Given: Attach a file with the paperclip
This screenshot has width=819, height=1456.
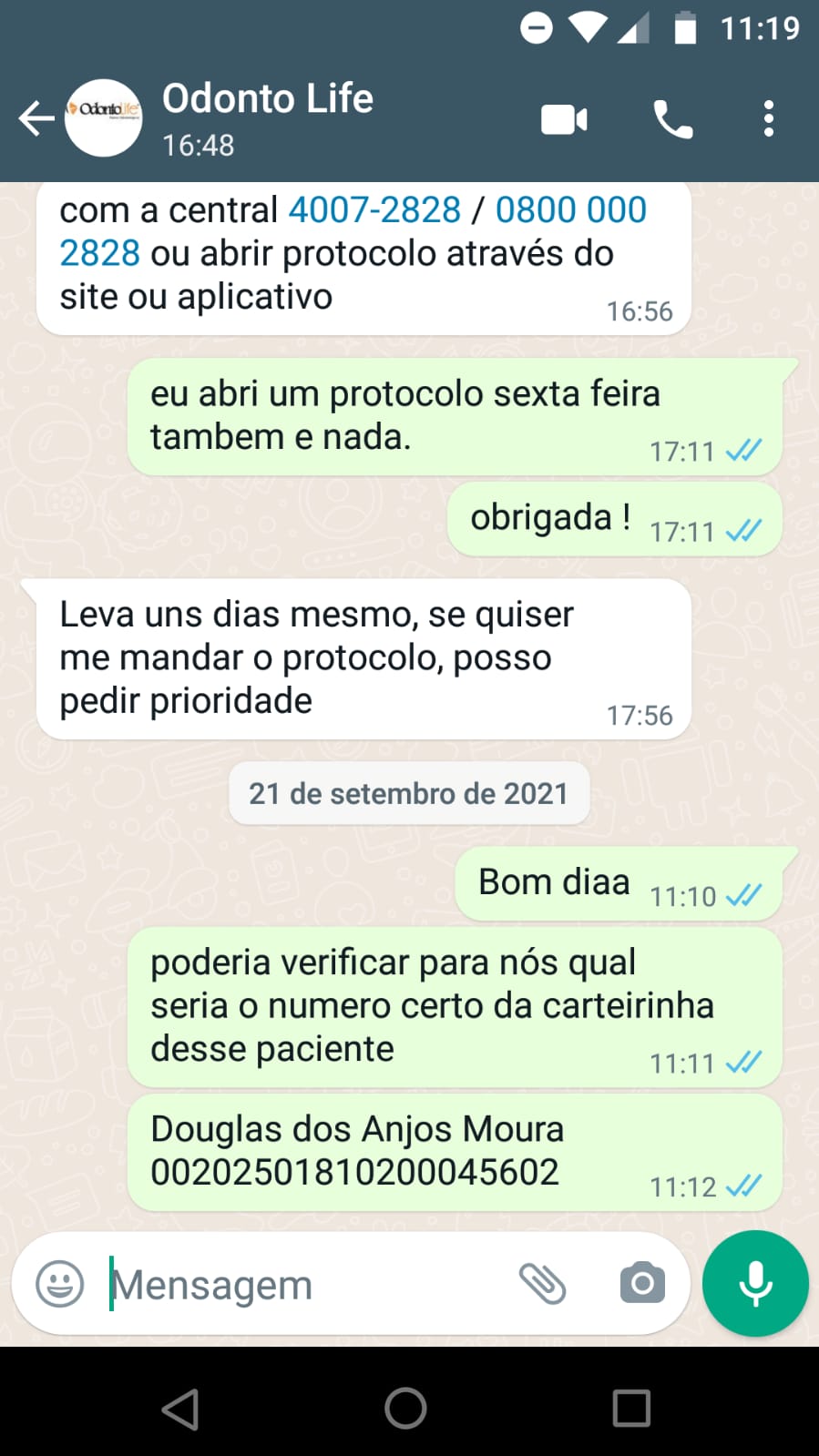Looking at the screenshot, I should coord(542,1284).
